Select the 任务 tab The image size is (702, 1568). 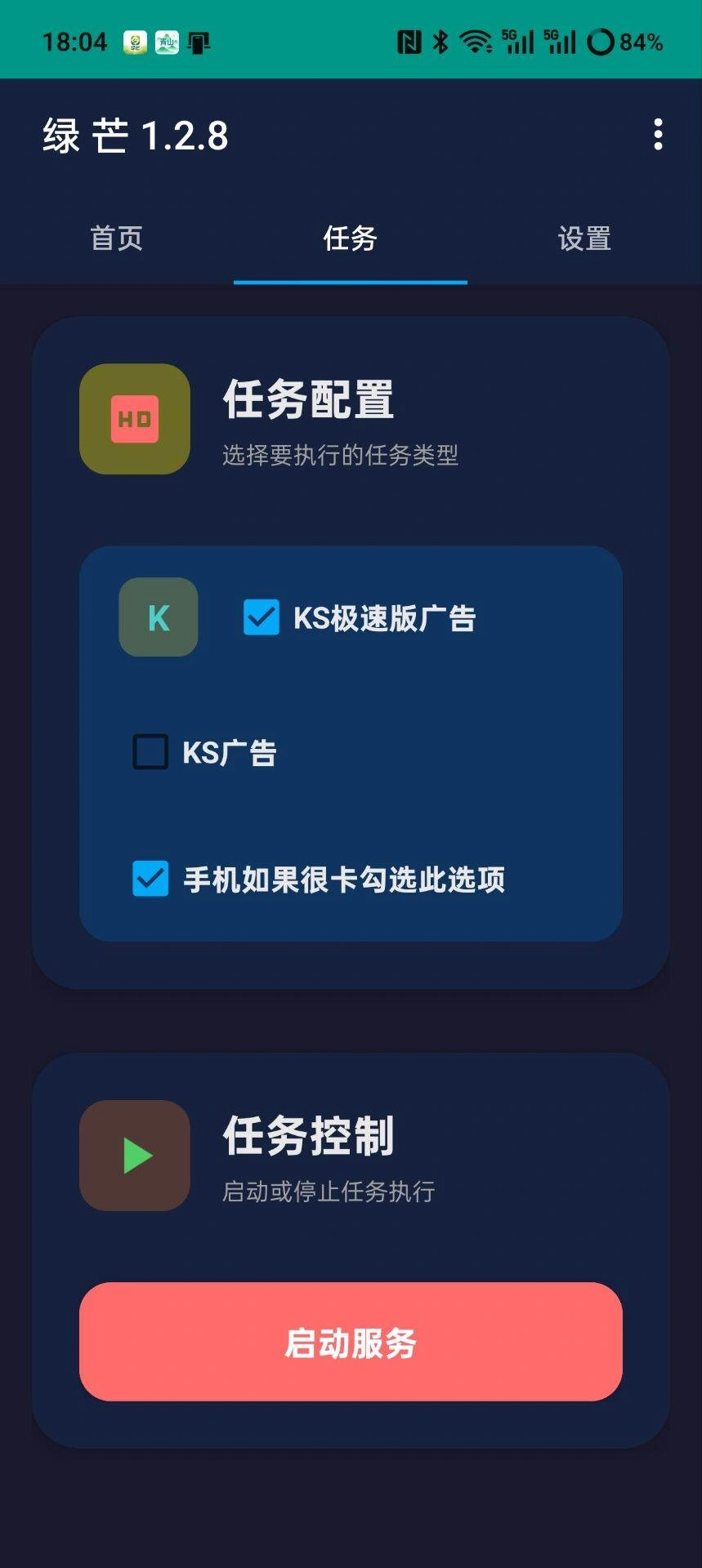350,238
